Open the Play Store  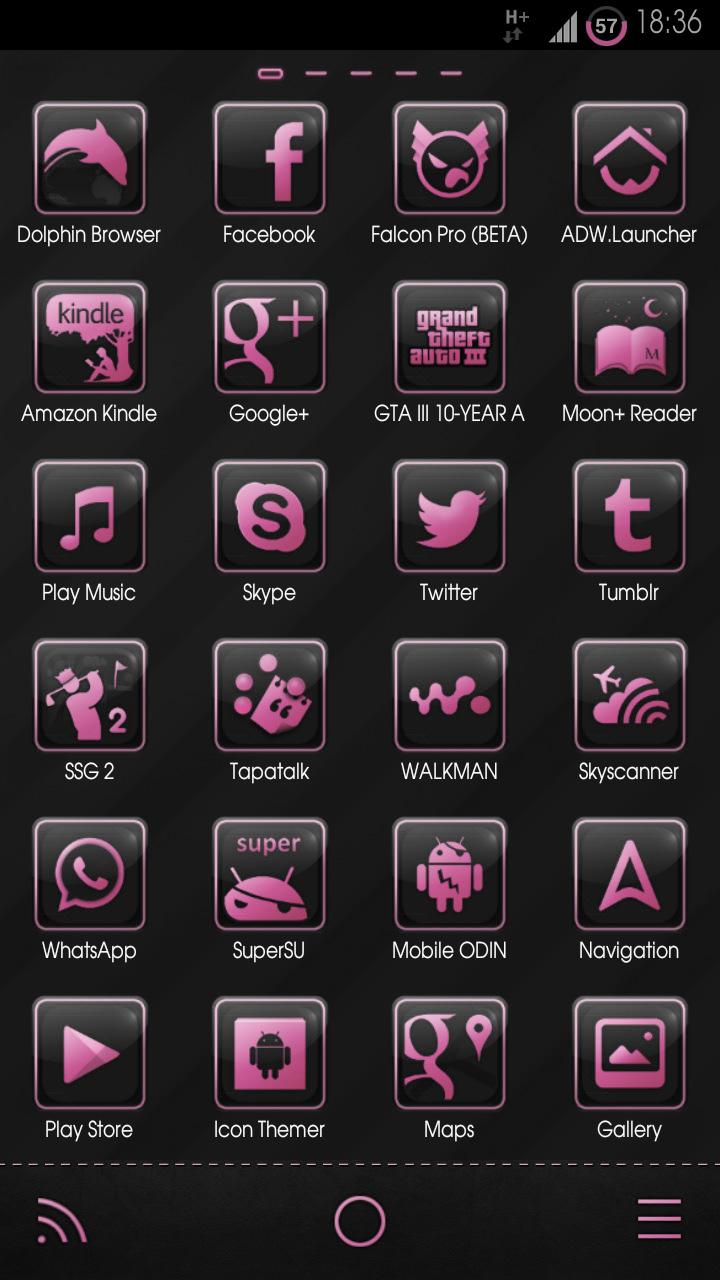89,1053
